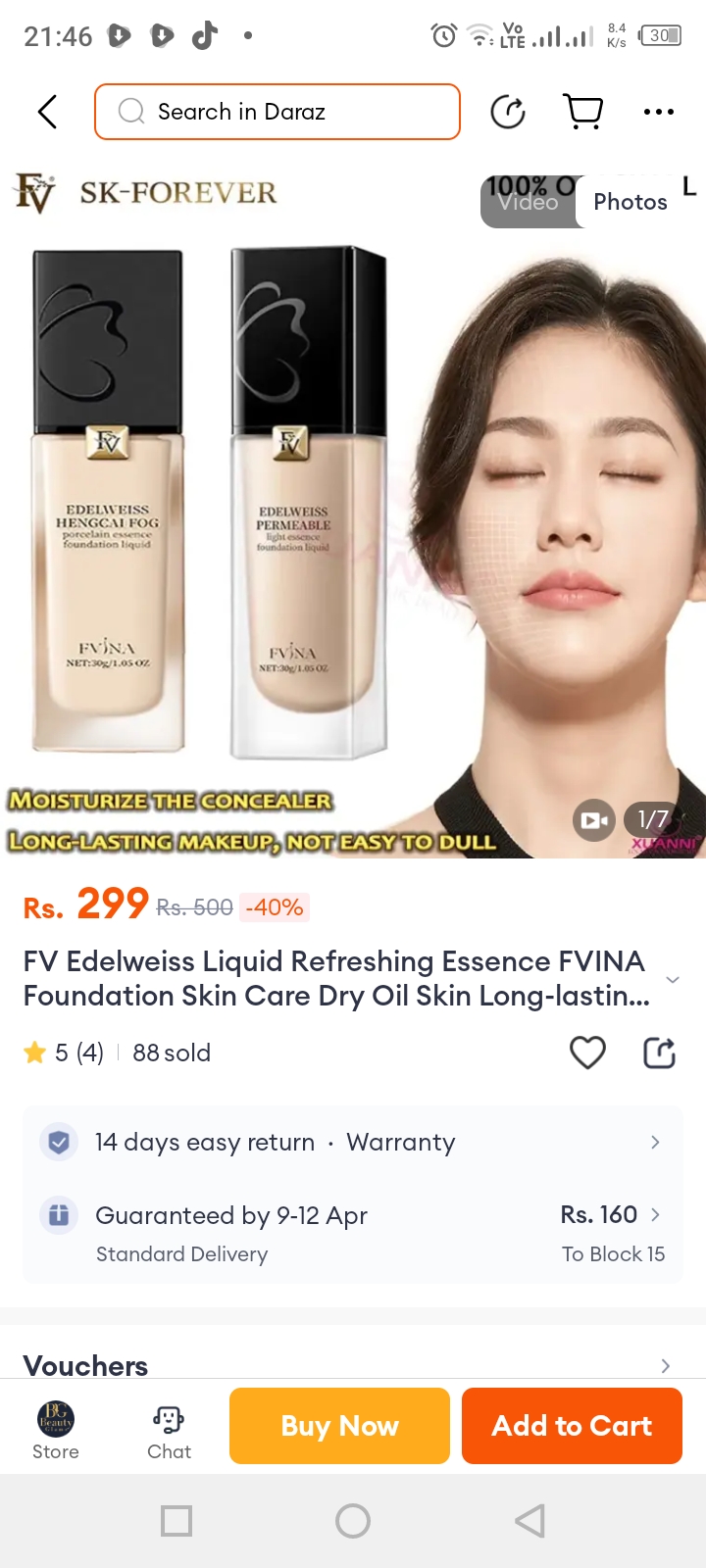Image resolution: width=706 pixels, height=1568 pixels.
Task: Open the Vouchers section
Action: [353, 1365]
